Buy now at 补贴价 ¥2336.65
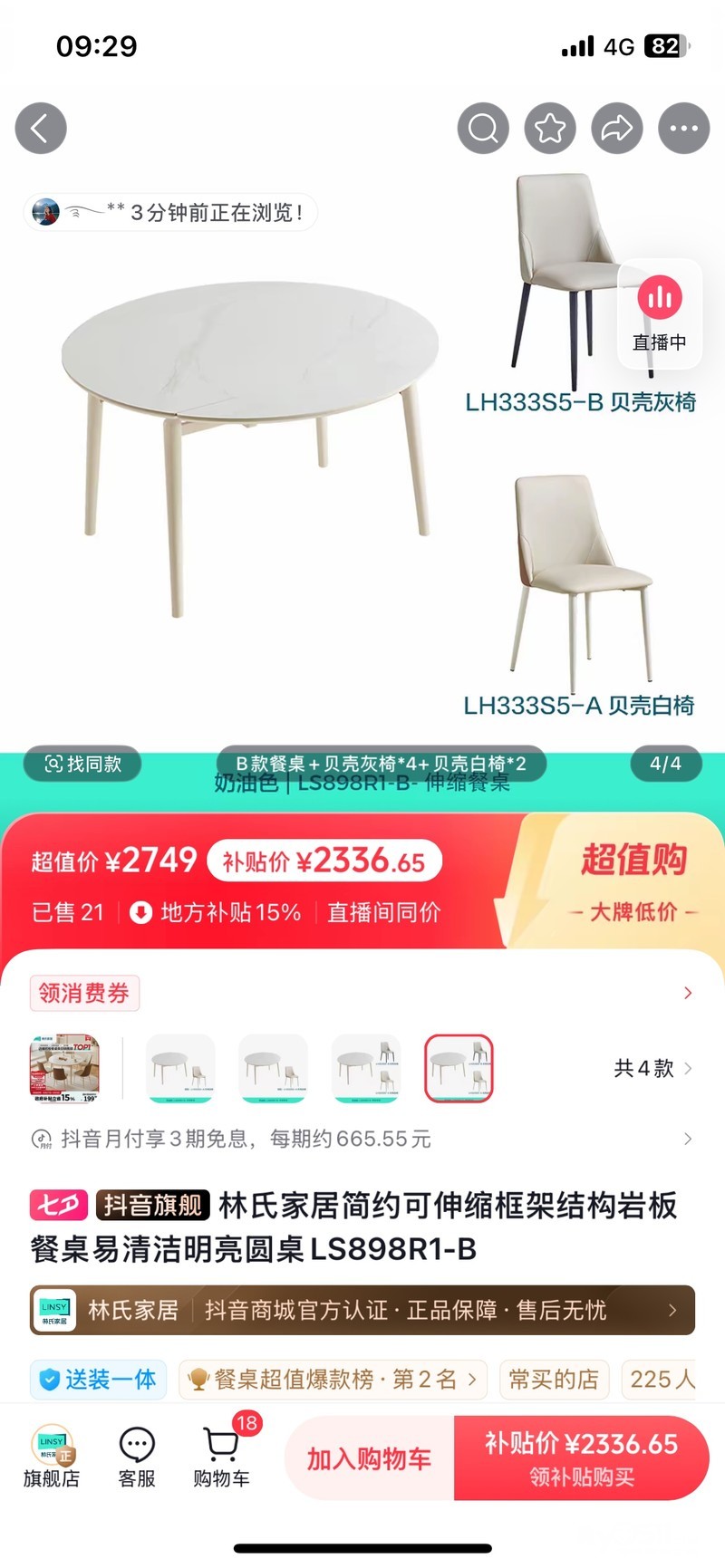Viewport: 725px width, 1568px height. coord(581,1458)
